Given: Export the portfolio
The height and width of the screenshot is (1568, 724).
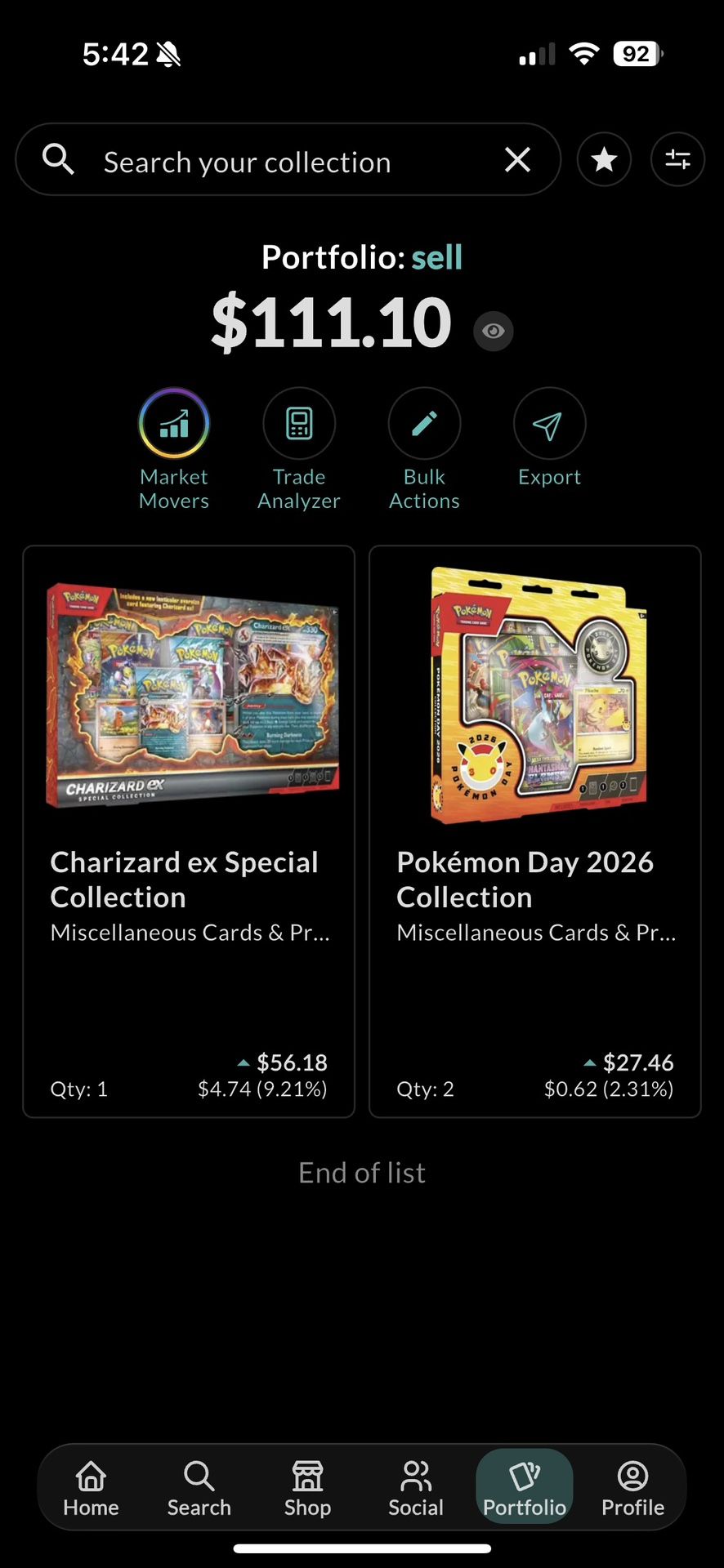Looking at the screenshot, I should click(x=549, y=424).
